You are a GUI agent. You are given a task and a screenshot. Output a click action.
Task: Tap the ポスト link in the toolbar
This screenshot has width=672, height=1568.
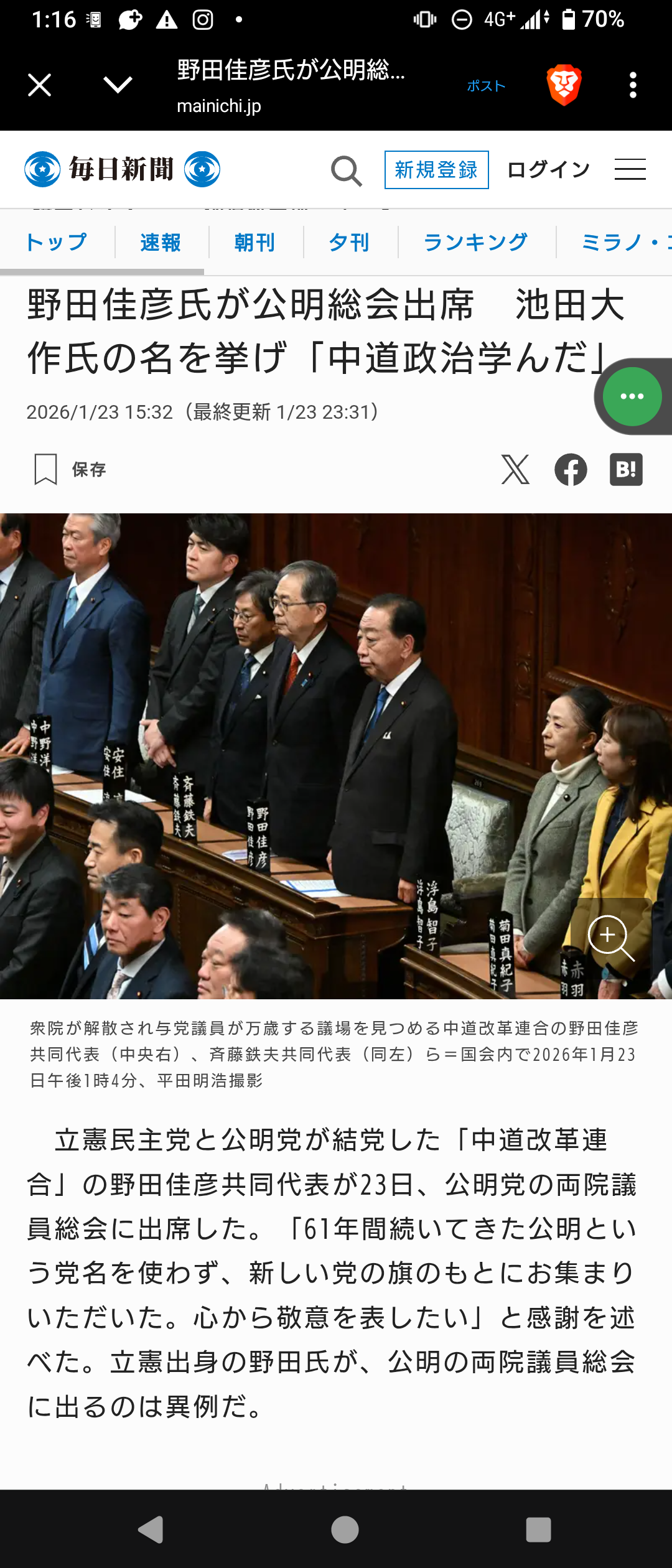coord(486,86)
